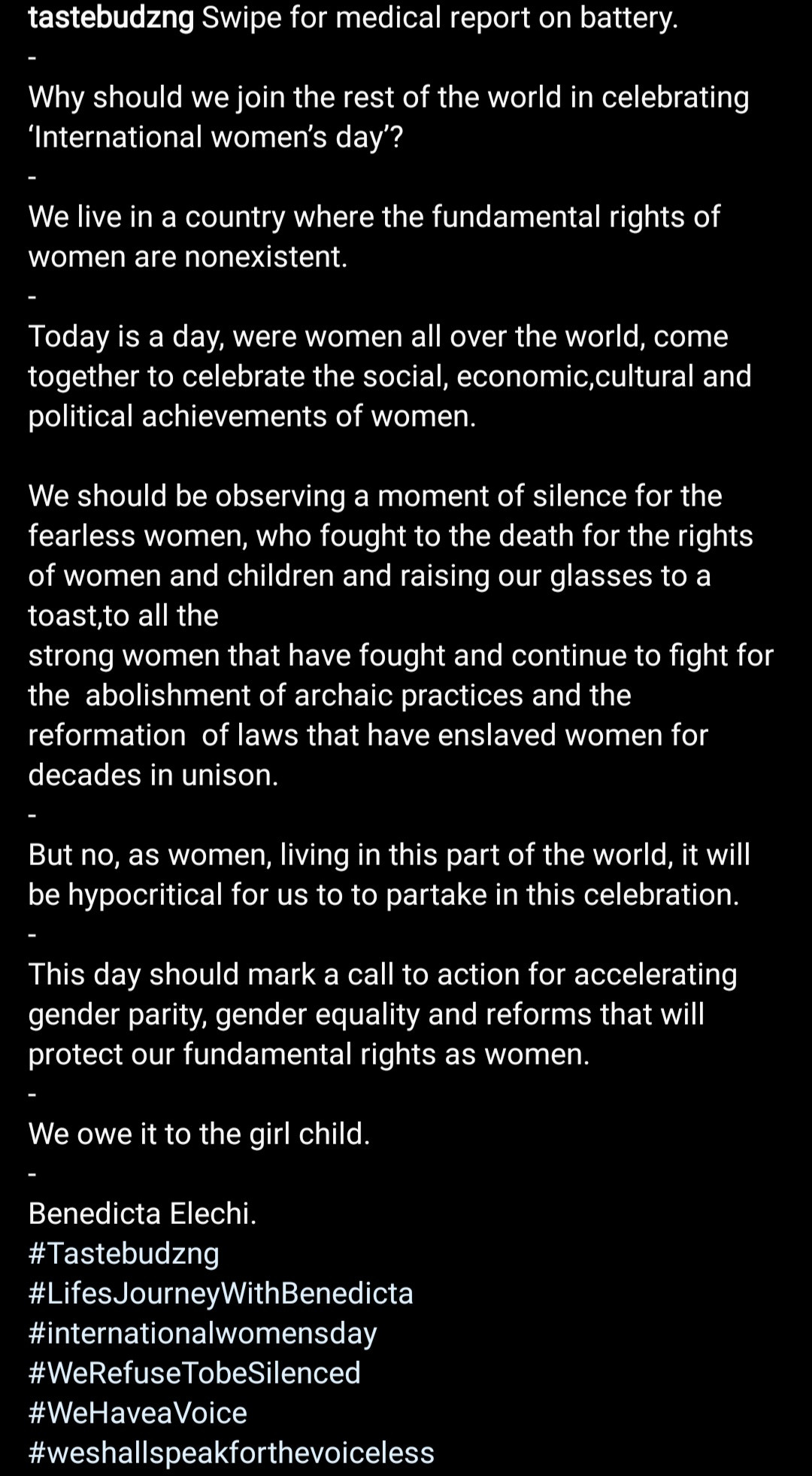View posts tagged #internationalwomensday
This screenshot has width=812, height=1476.
click(202, 1333)
